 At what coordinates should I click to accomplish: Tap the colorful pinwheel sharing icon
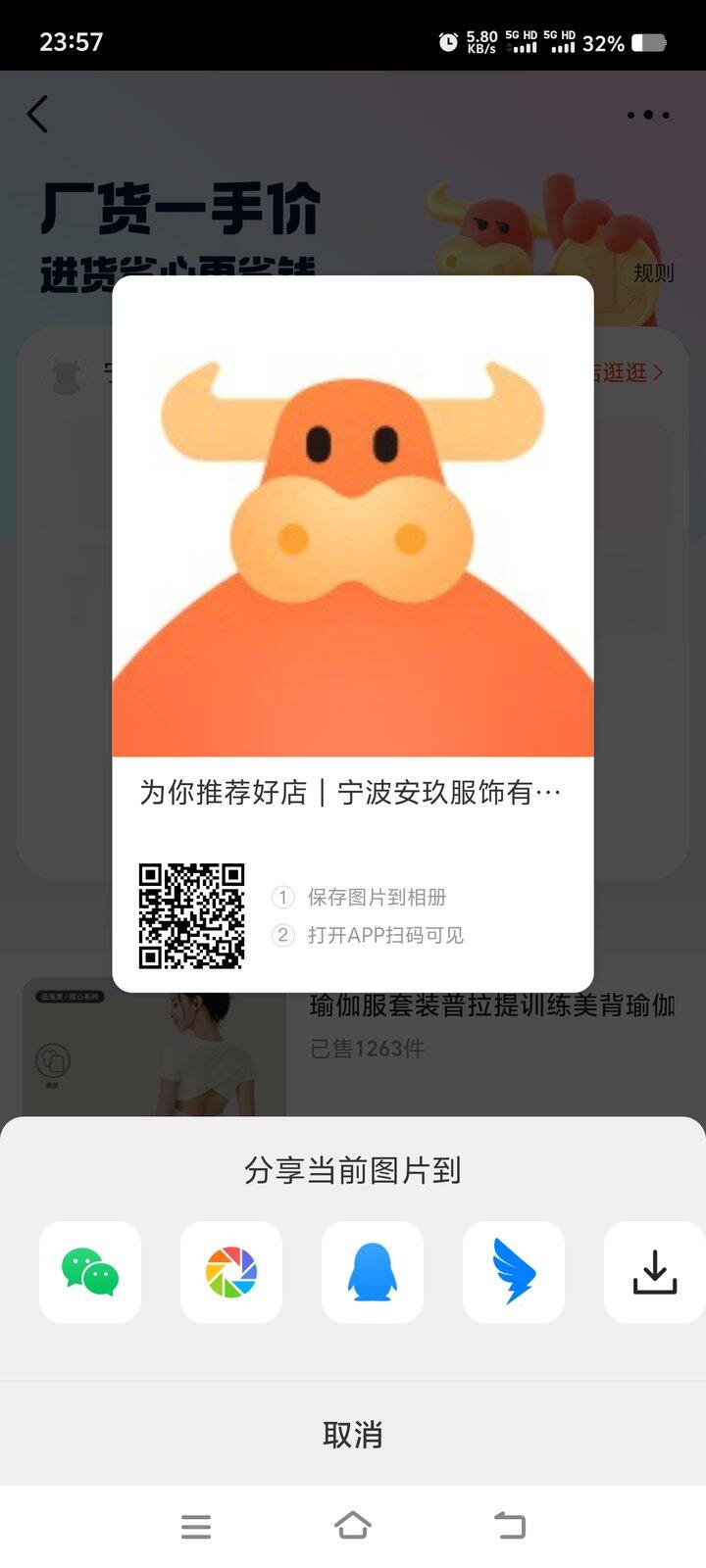tap(230, 1272)
